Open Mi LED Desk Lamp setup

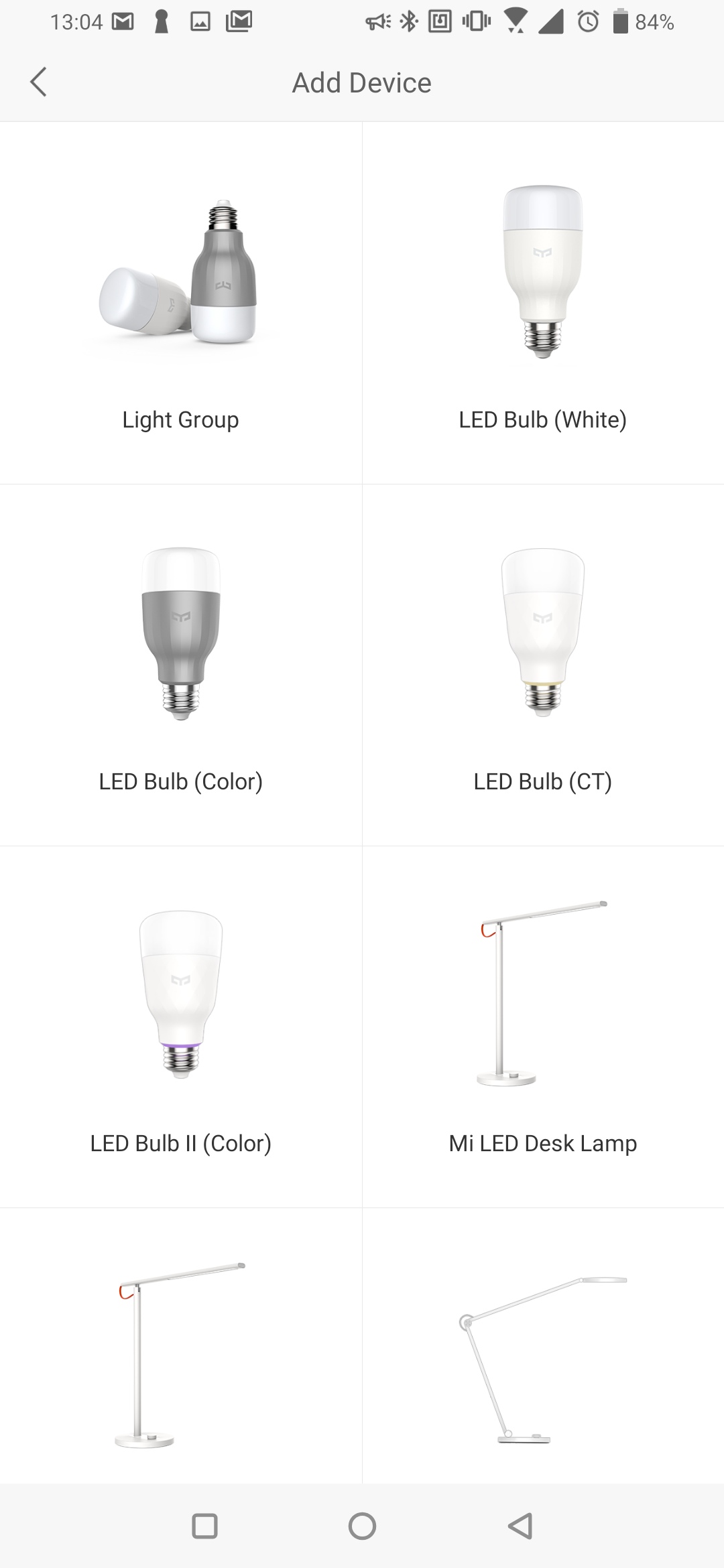pyautogui.click(x=543, y=1027)
